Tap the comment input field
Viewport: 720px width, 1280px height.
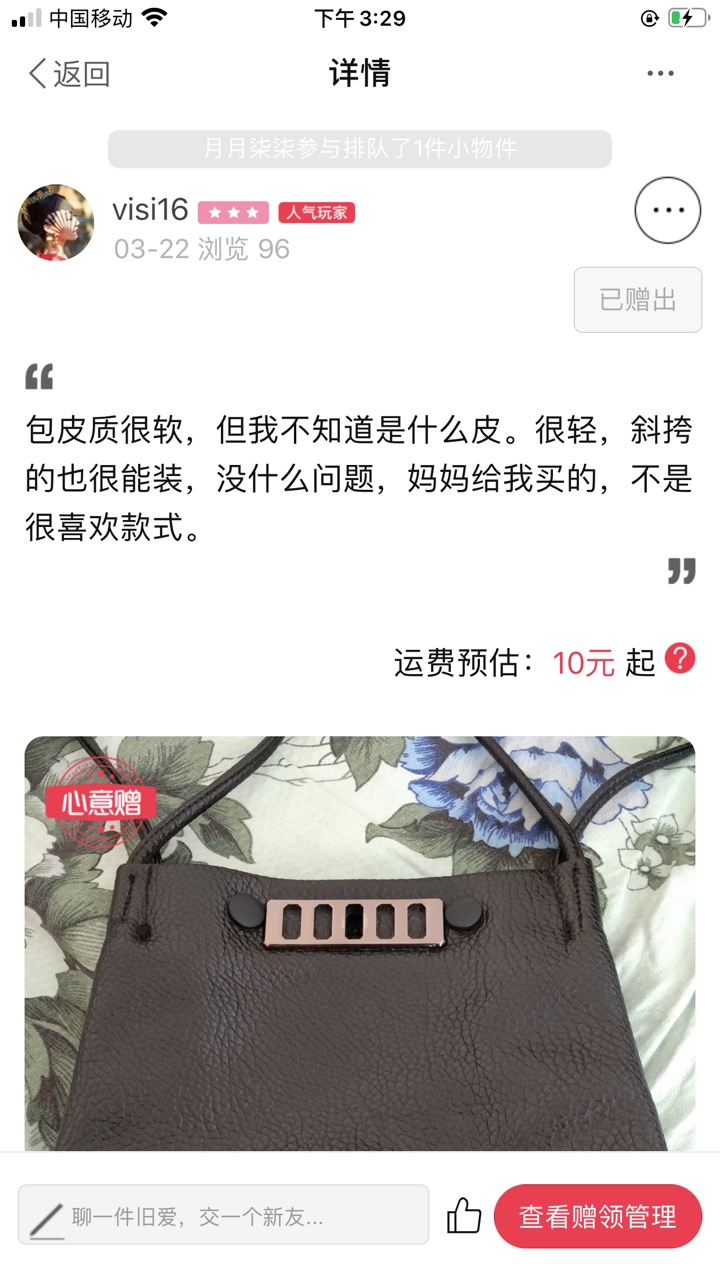click(x=224, y=1216)
